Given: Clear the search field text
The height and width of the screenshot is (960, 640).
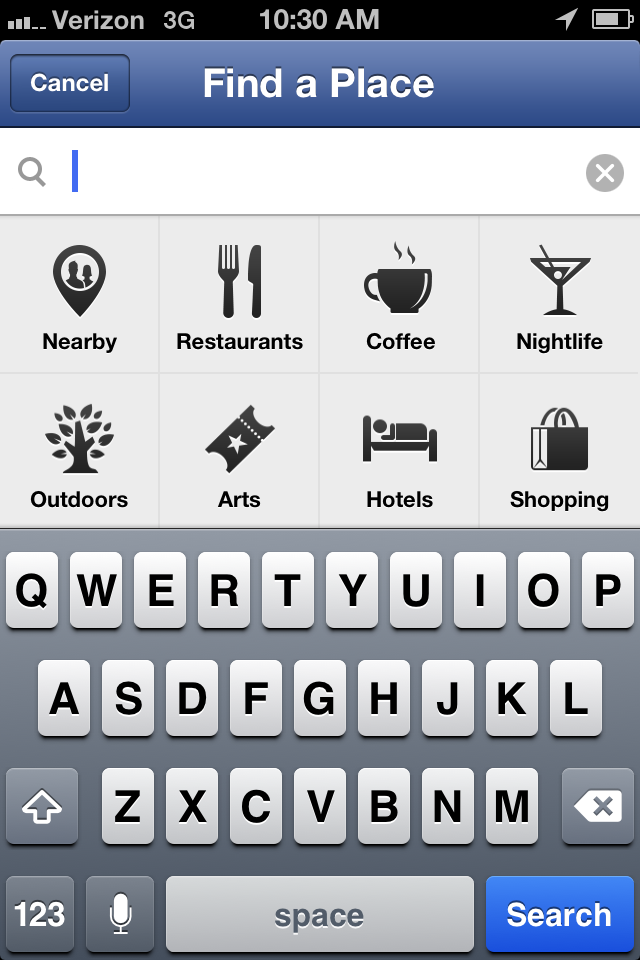Looking at the screenshot, I should (x=604, y=174).
